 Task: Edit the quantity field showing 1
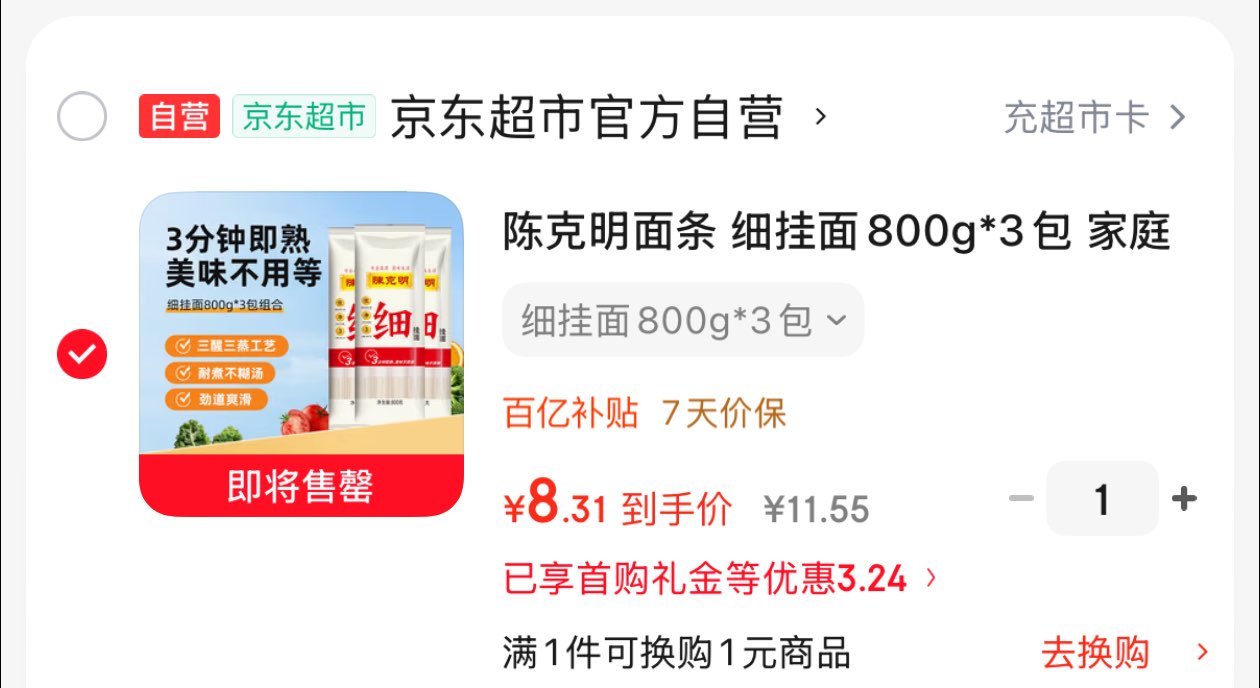(x=1102, y=498)
